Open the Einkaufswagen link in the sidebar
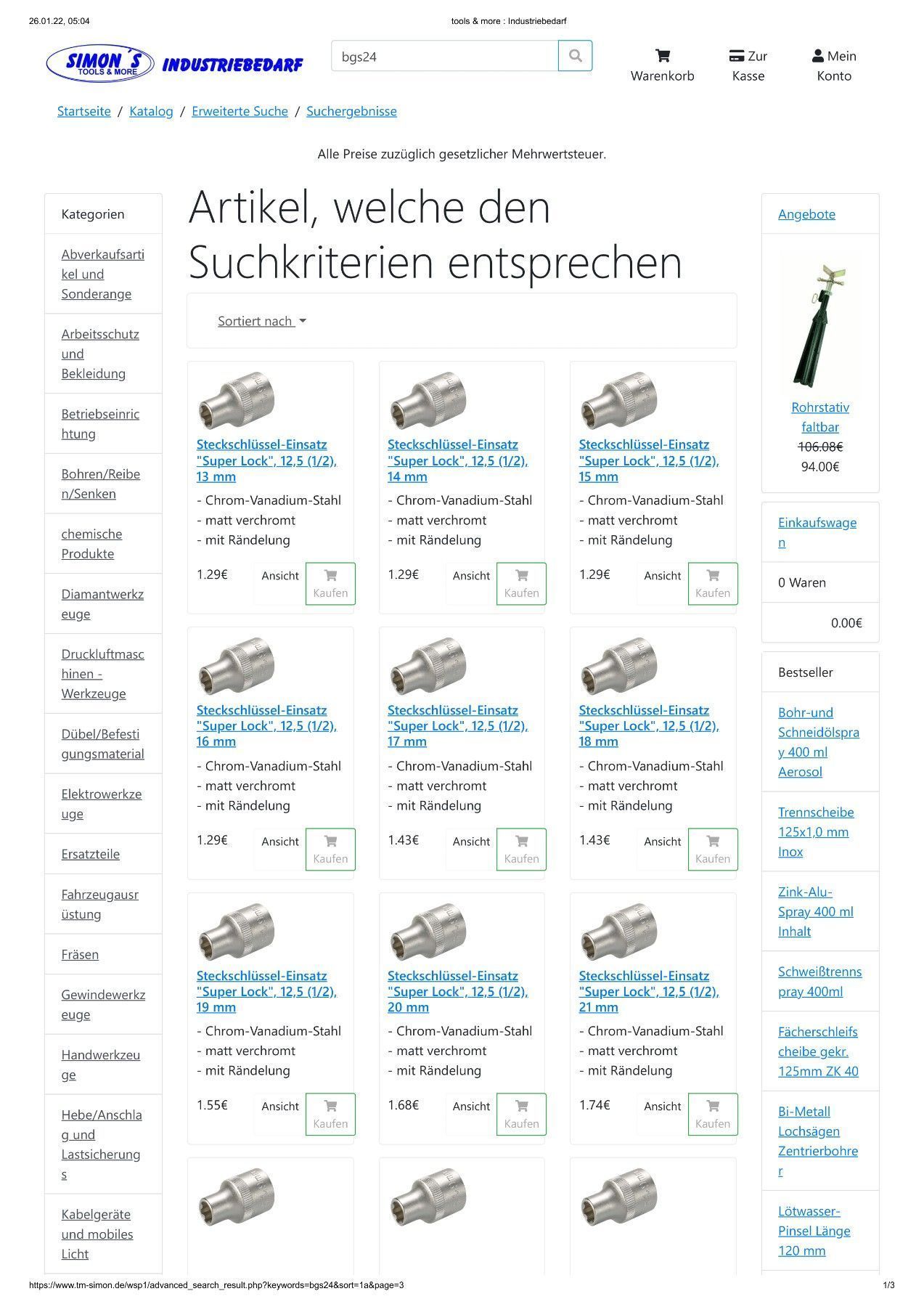 coord(817,532)
